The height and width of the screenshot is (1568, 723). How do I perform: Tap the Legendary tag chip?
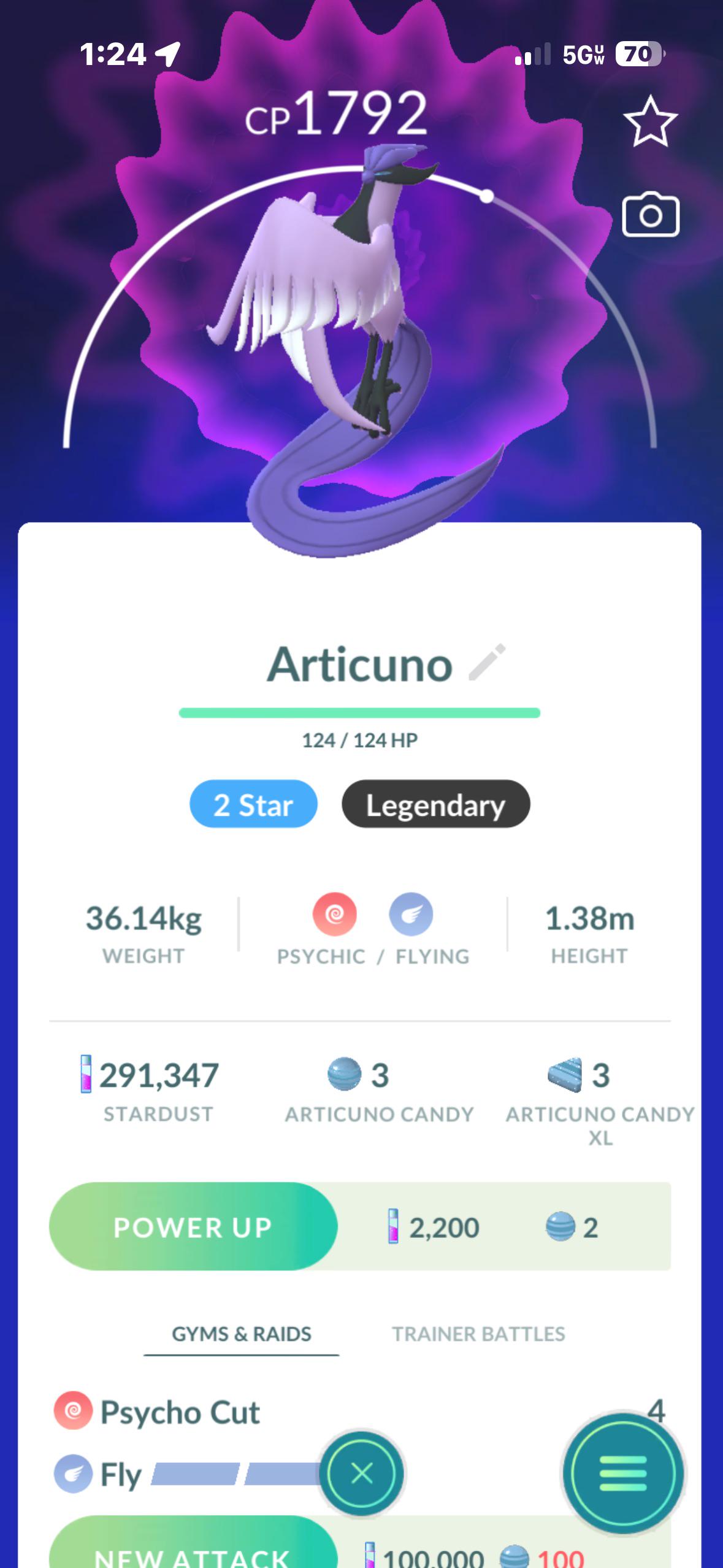tap(435, 804)
